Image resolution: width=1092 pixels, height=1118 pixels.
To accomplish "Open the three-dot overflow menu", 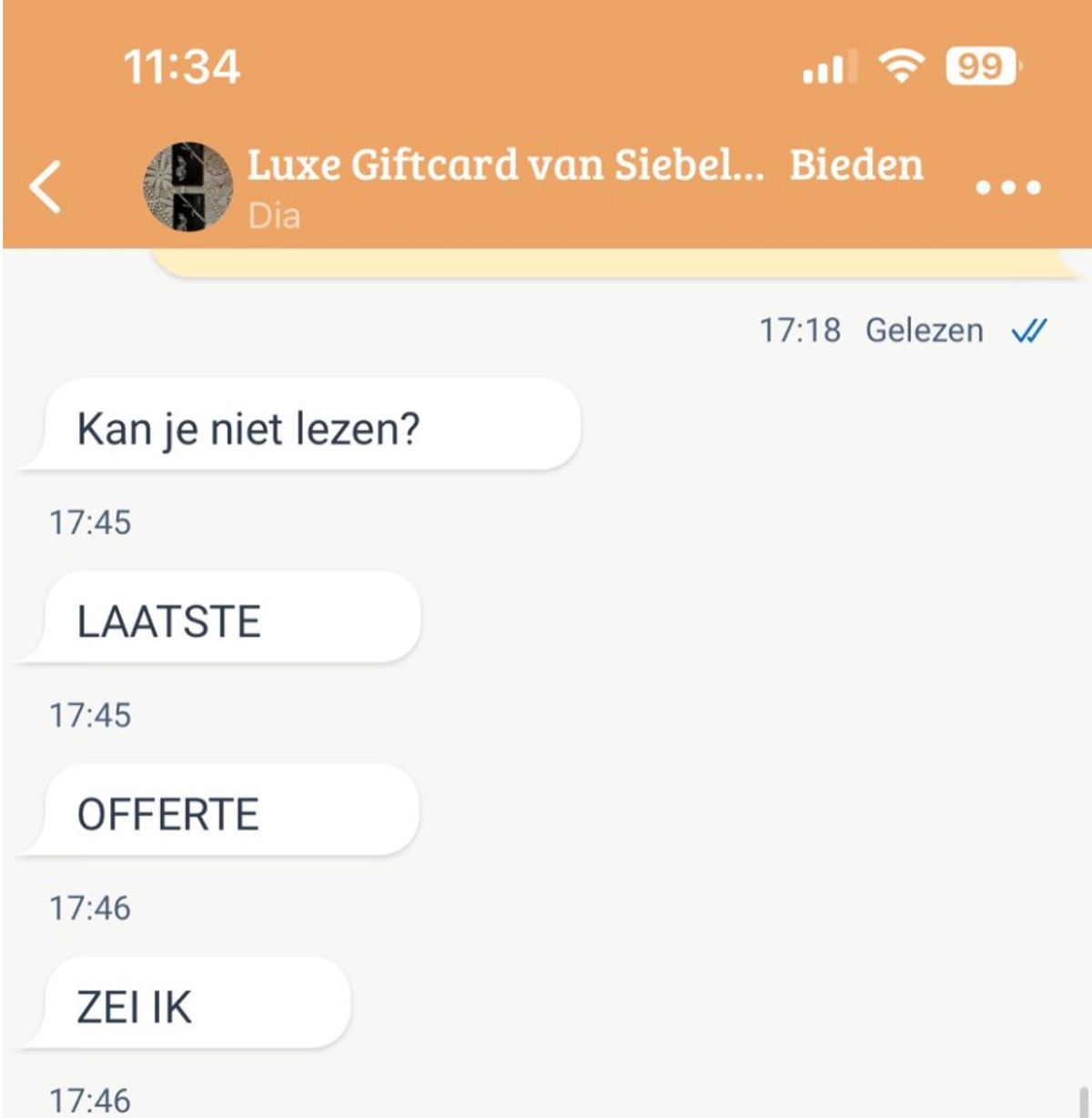I will coord(1007,187).
